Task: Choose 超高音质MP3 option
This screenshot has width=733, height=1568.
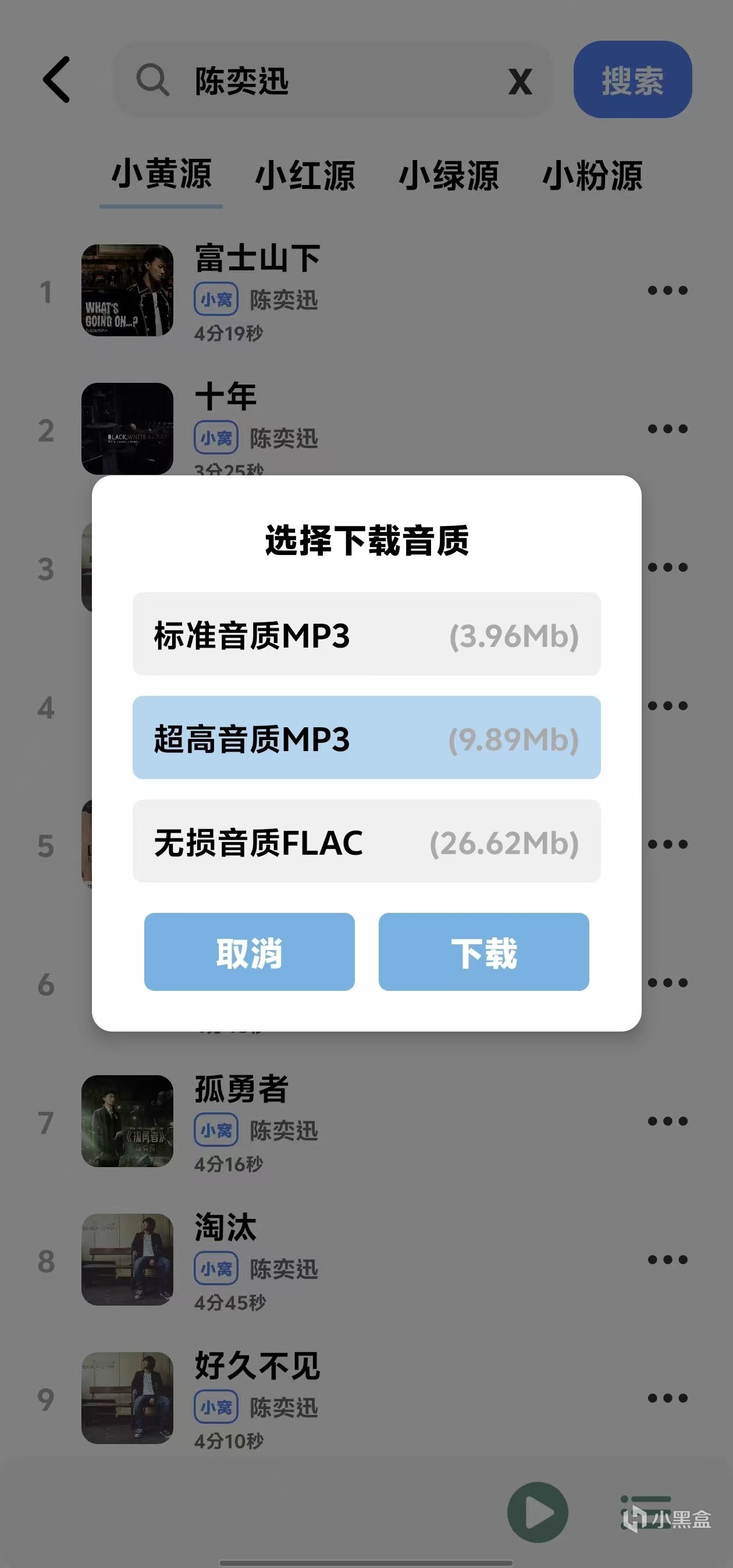Action: point(366,738)
